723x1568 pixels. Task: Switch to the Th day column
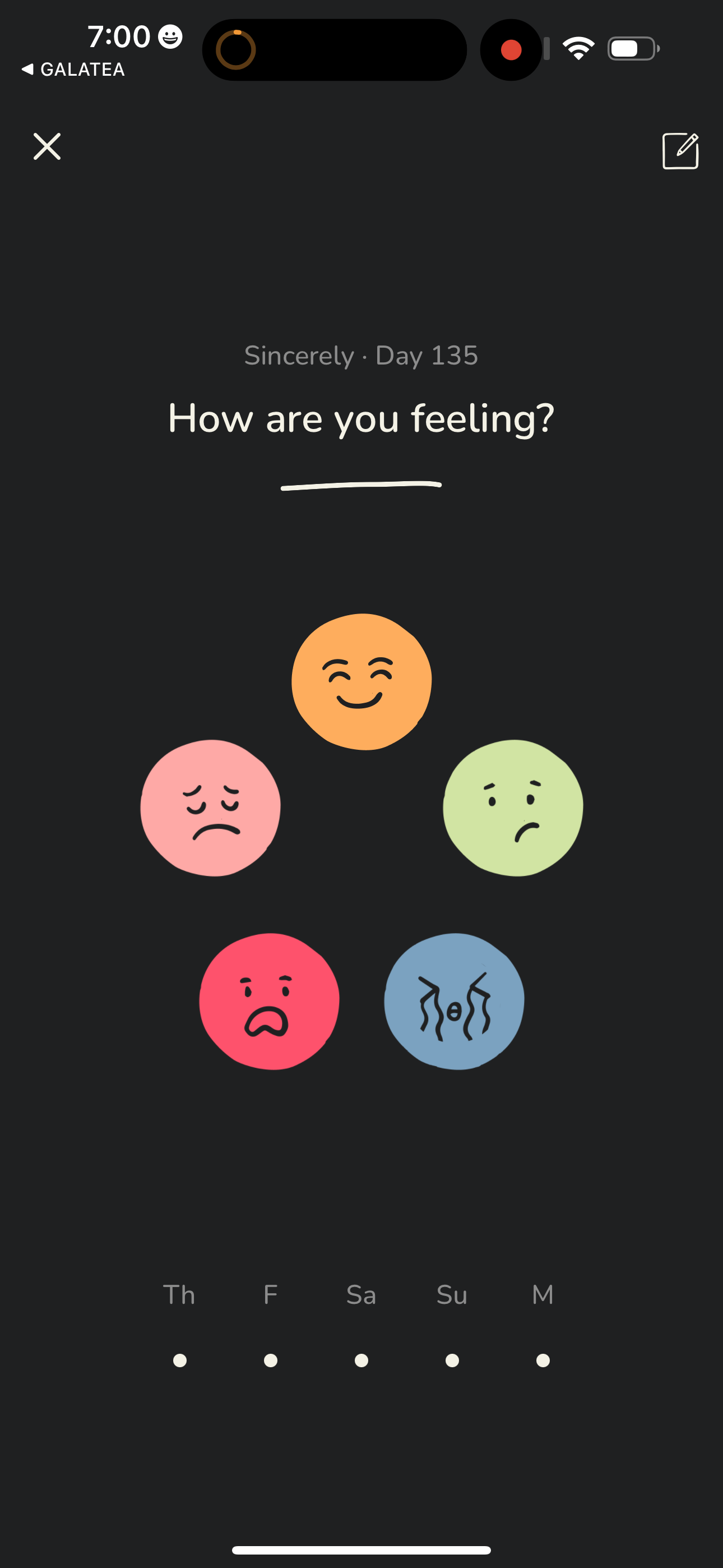180,1295
